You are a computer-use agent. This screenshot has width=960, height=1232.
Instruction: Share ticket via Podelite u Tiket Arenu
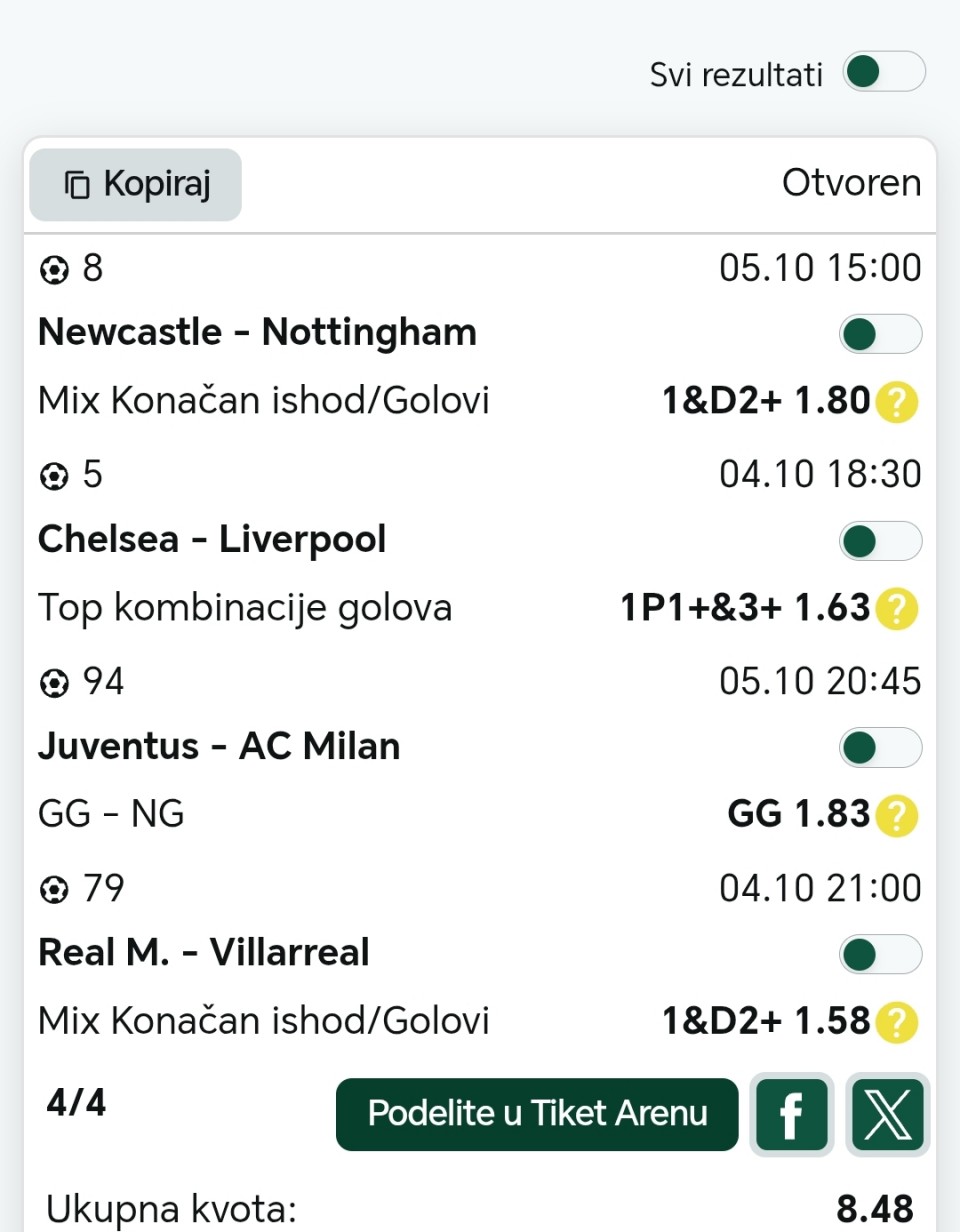[537, 1114]
